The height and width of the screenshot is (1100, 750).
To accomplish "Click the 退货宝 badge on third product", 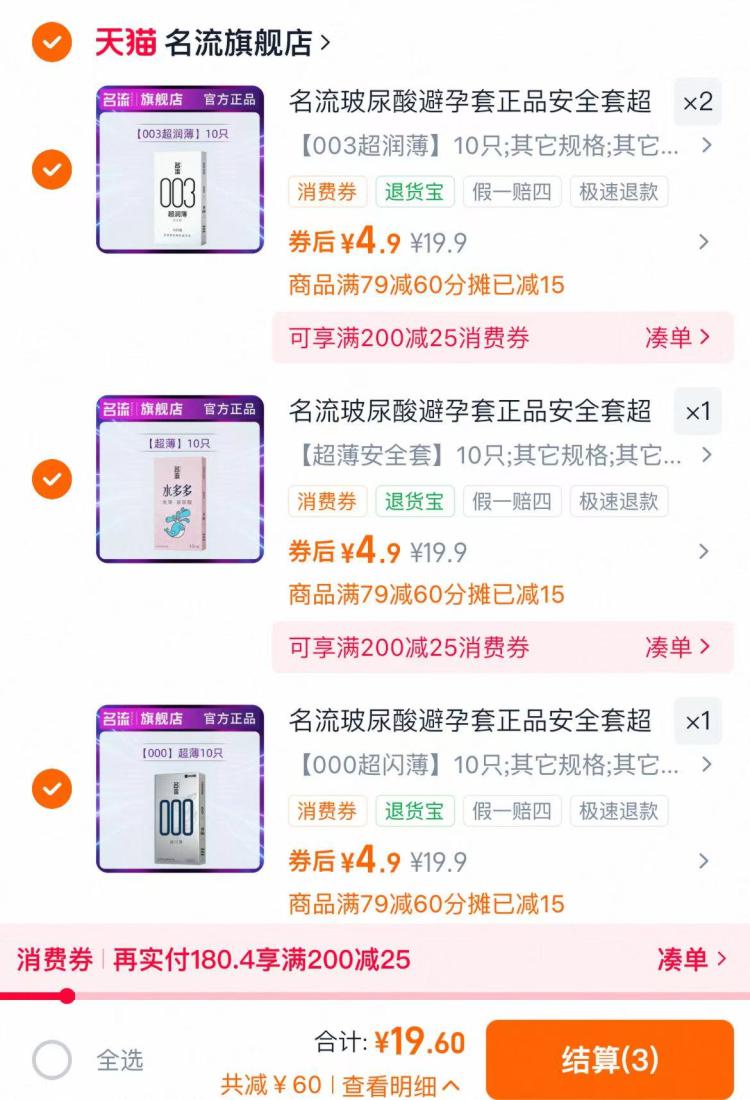I will (x=415, y=811).
